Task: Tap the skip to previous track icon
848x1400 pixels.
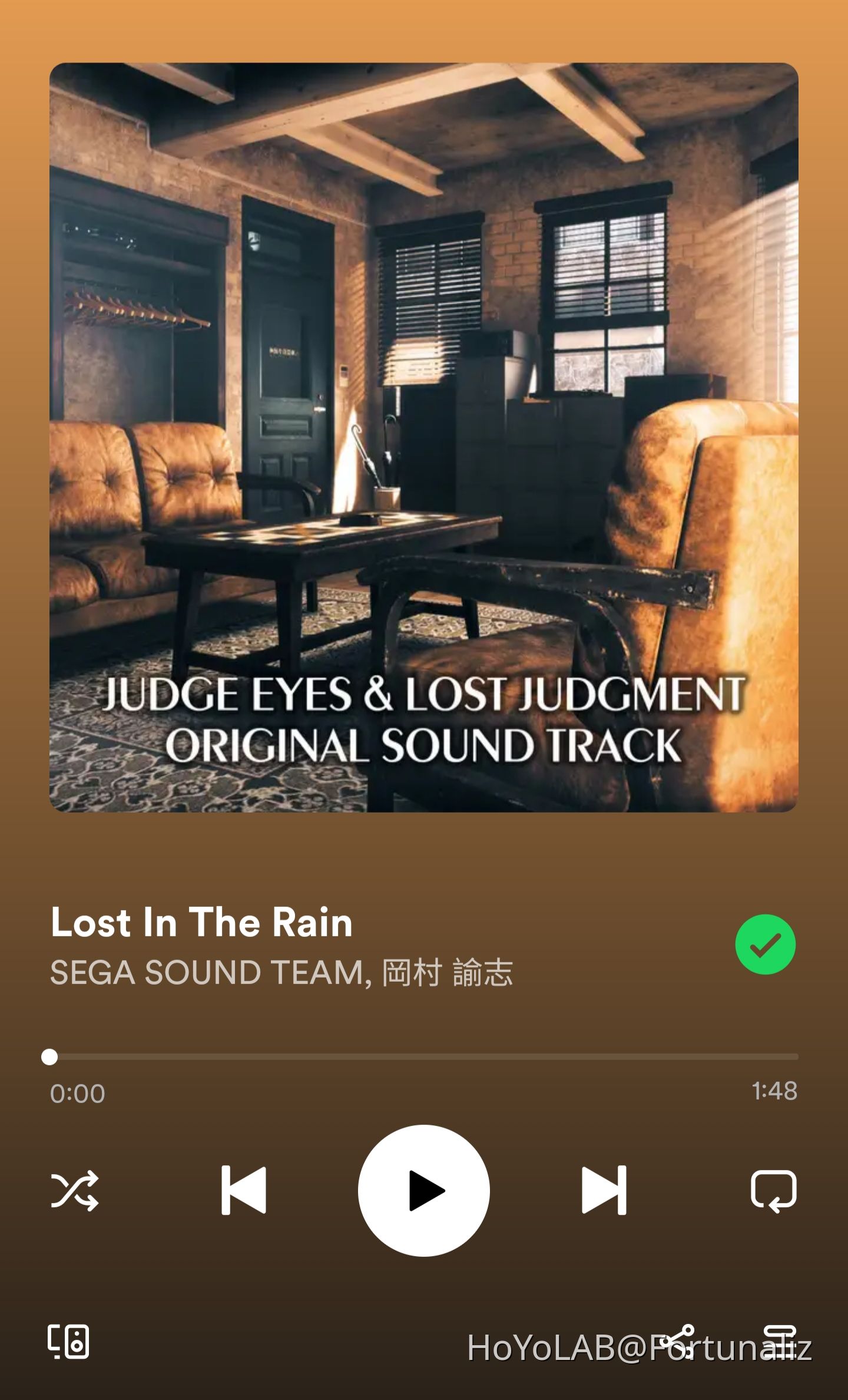Action: pyautogui.click(x=245, y=1190)
